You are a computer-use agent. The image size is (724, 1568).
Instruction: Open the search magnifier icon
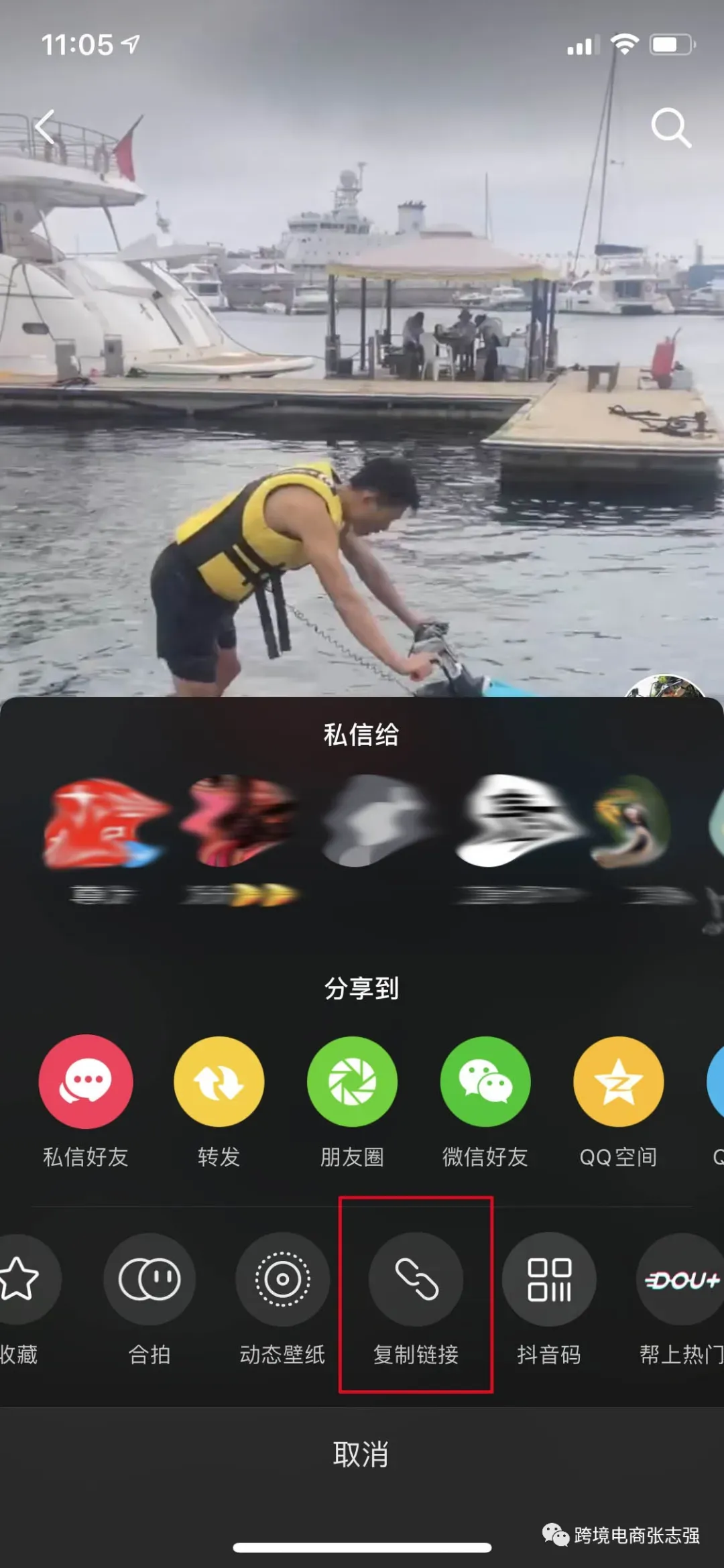[x=670, y=127]
